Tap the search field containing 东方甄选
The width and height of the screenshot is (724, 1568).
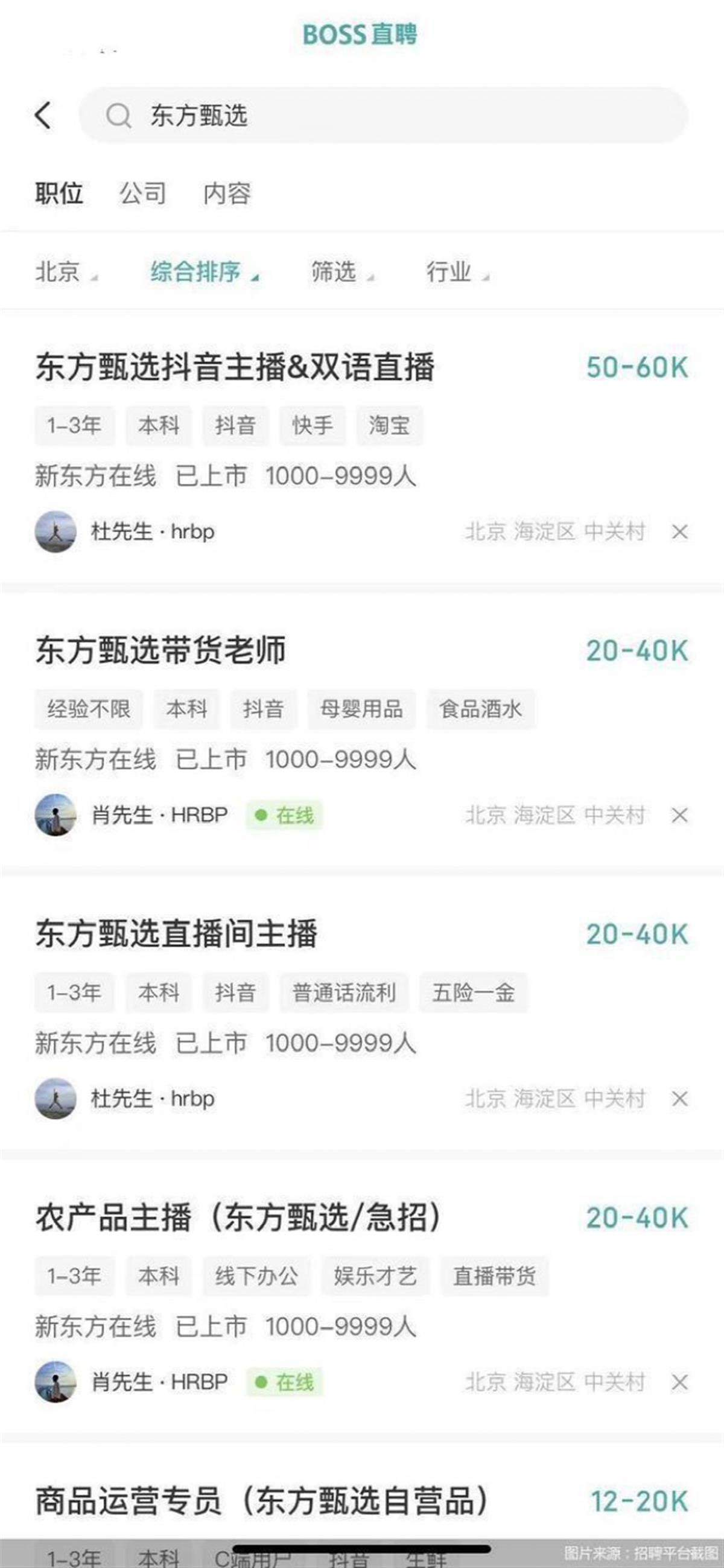[384, 115]
